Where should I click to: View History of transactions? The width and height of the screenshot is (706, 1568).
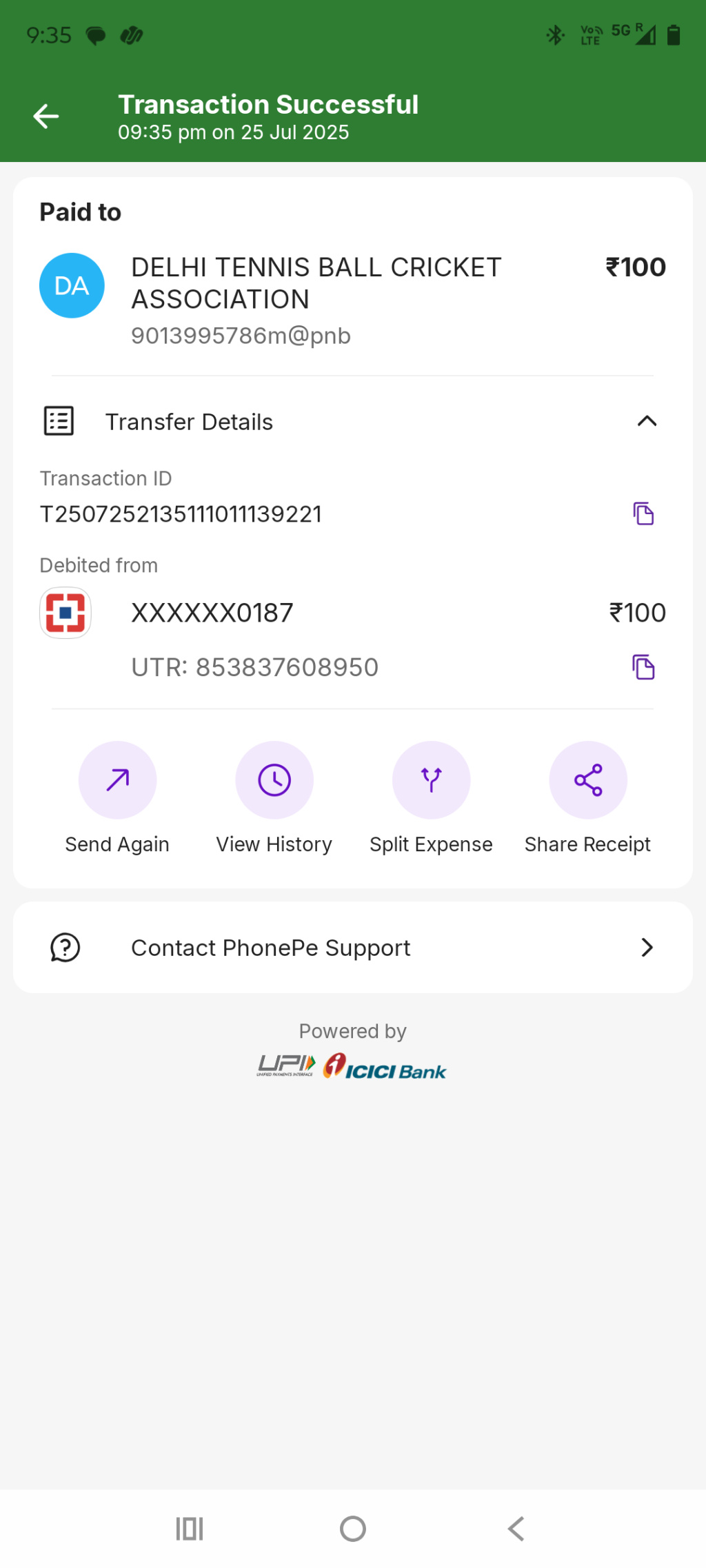(x=274, y=780)
